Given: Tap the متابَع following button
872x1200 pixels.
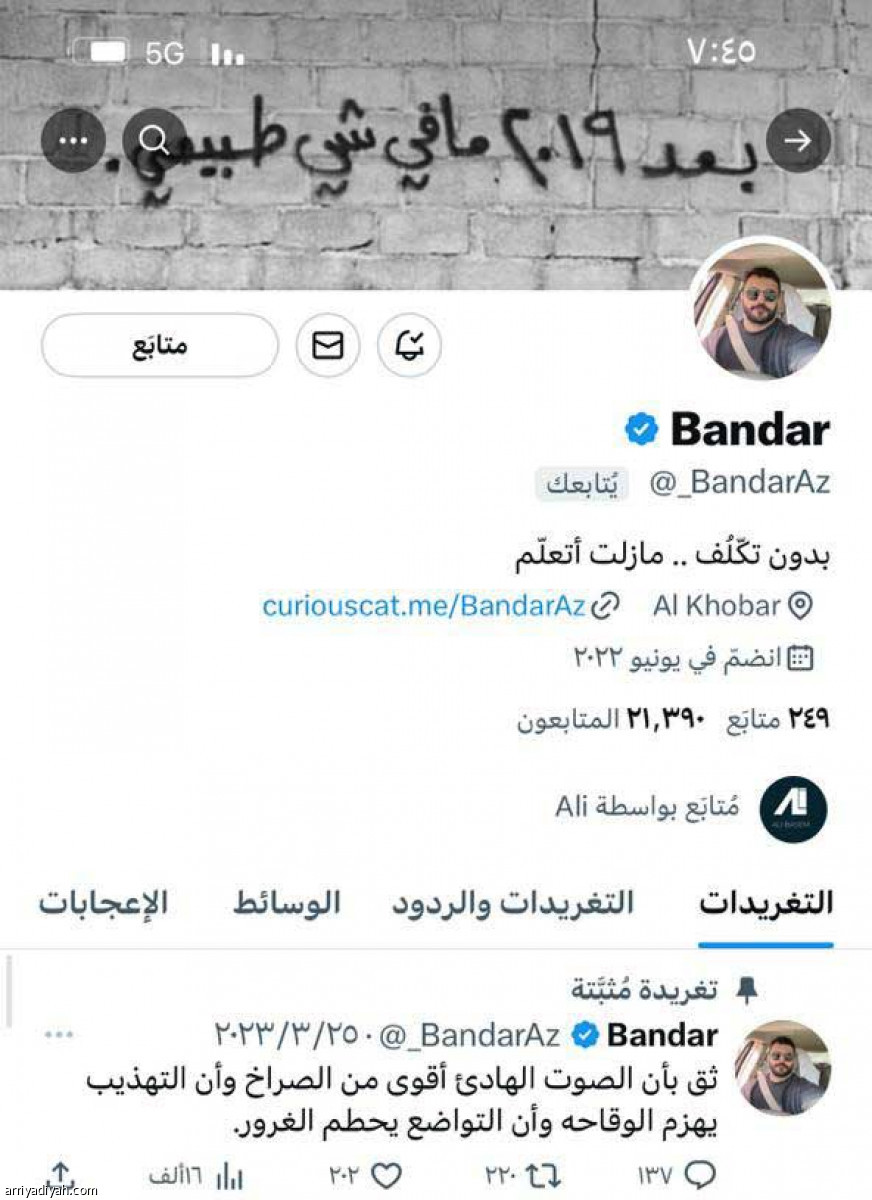Looking at the screenshot, I should click(160, 346).
